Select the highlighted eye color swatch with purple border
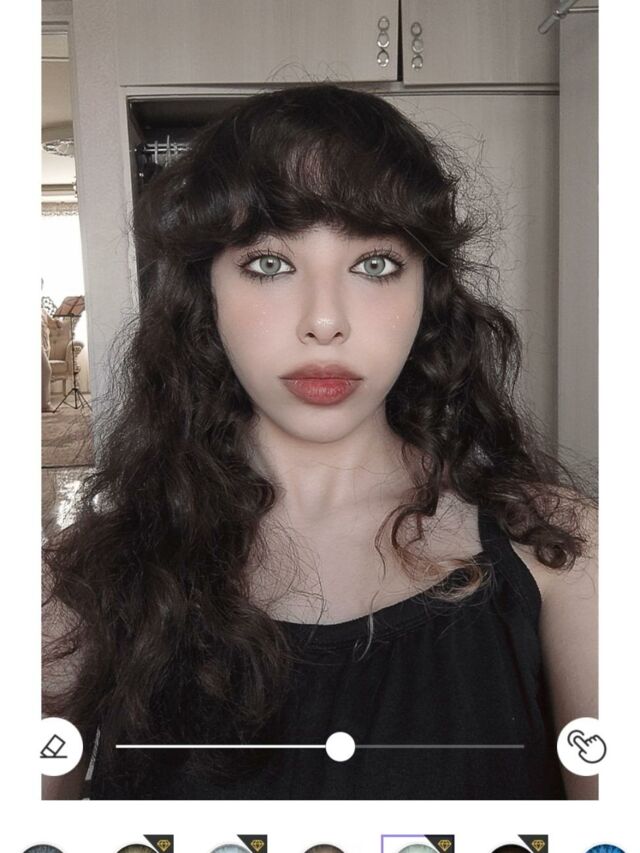Viewport: 640px width, 853px height. pos(417,846)
